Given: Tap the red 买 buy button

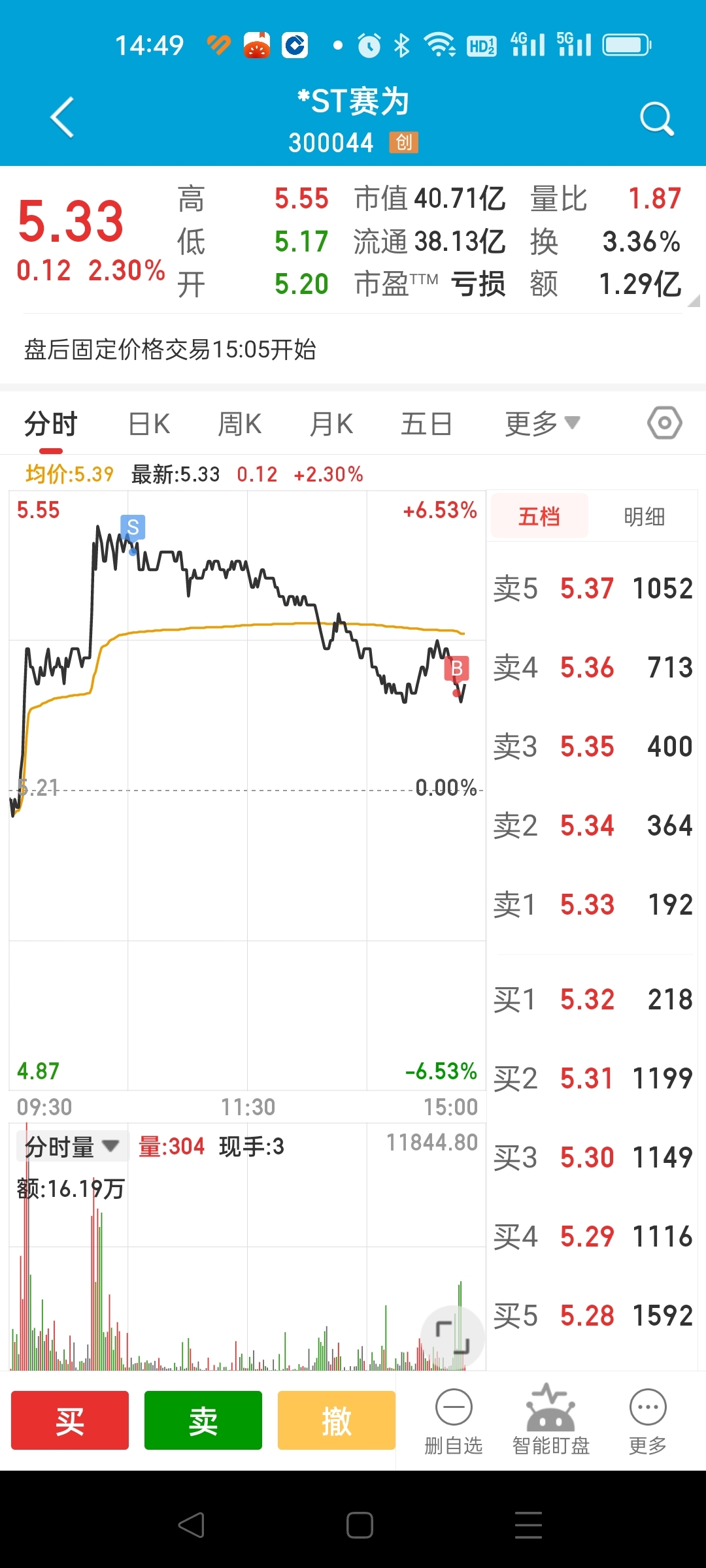Looking at the screenshot, I should [70, 1420].
